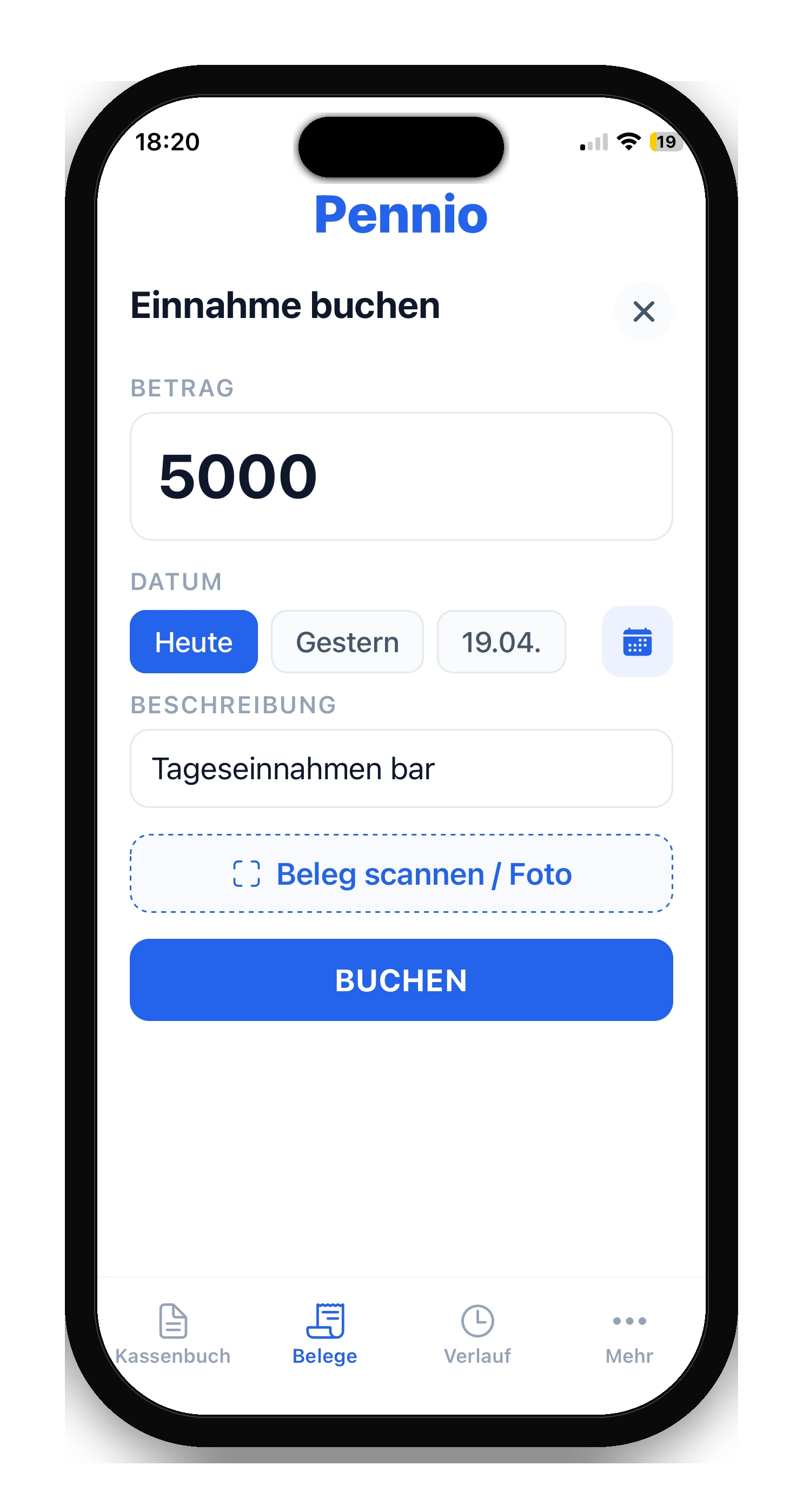Tap Beleg scannen / Foto
Screen dimensions: 803x1512
coord(401,873)
